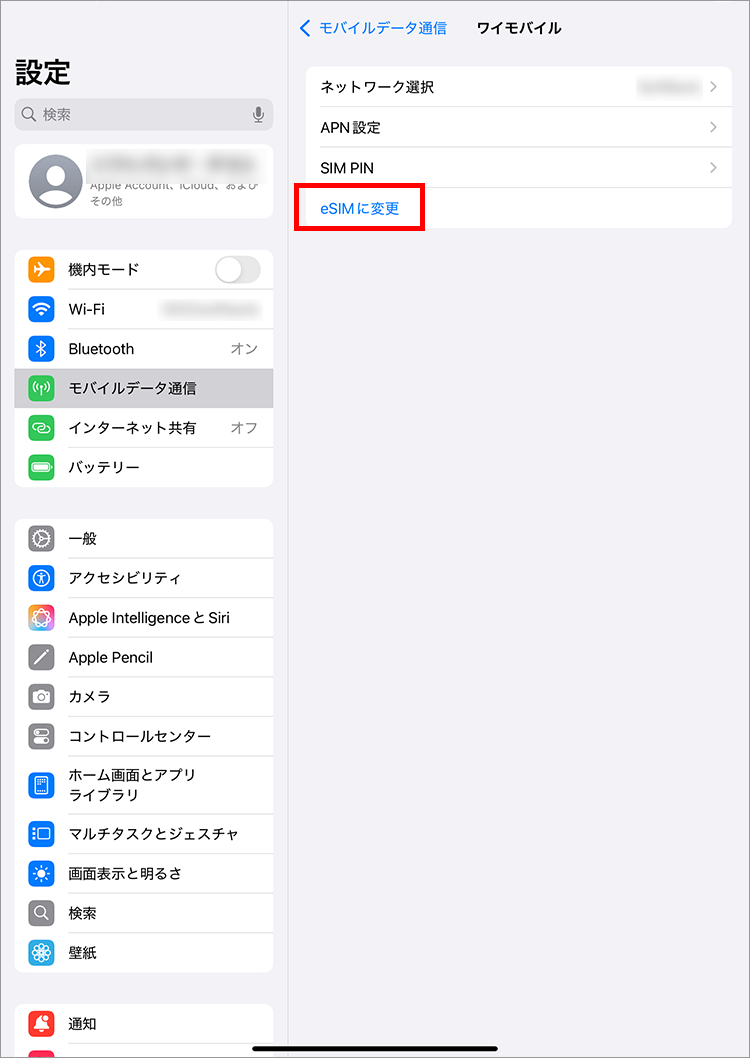Open Apple Intelligence と Siri

pos(148,618)
